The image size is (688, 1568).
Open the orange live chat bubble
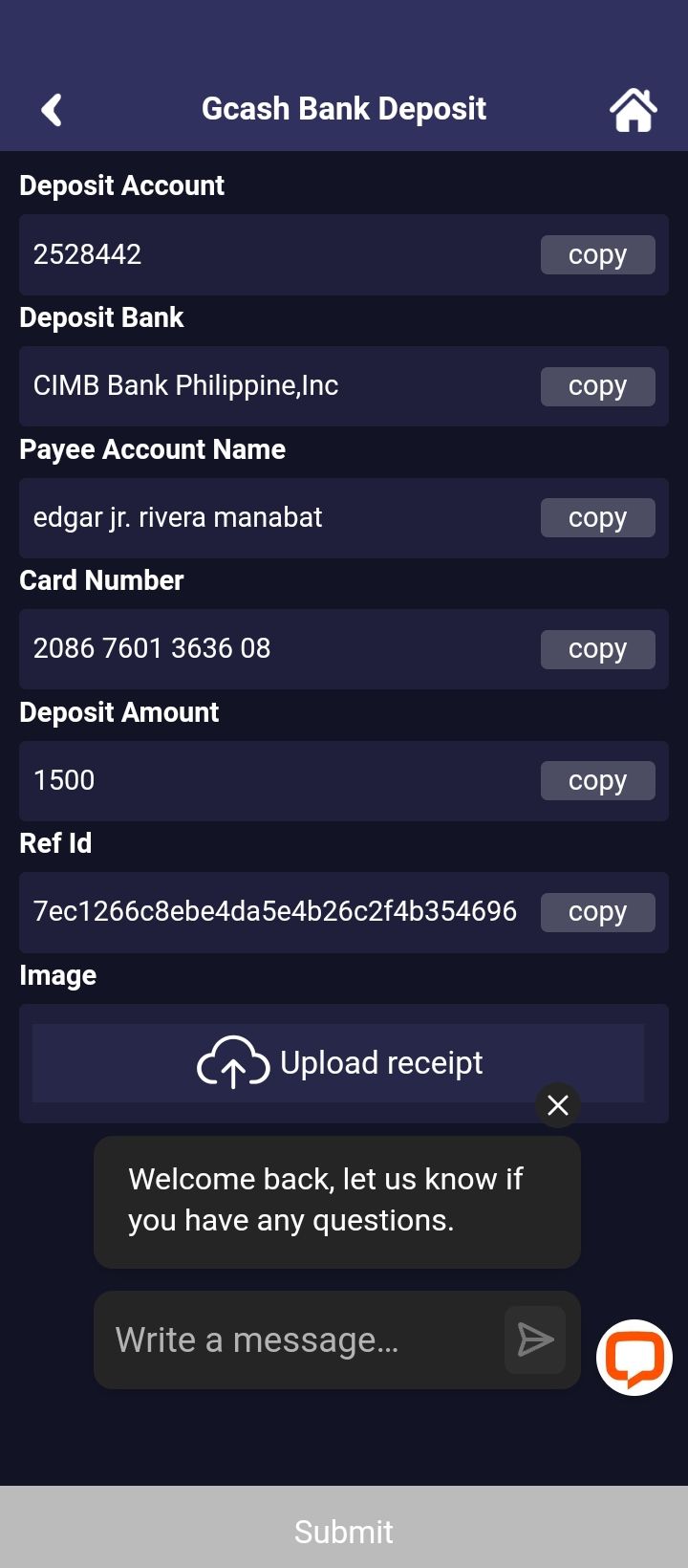point(634,1358)
